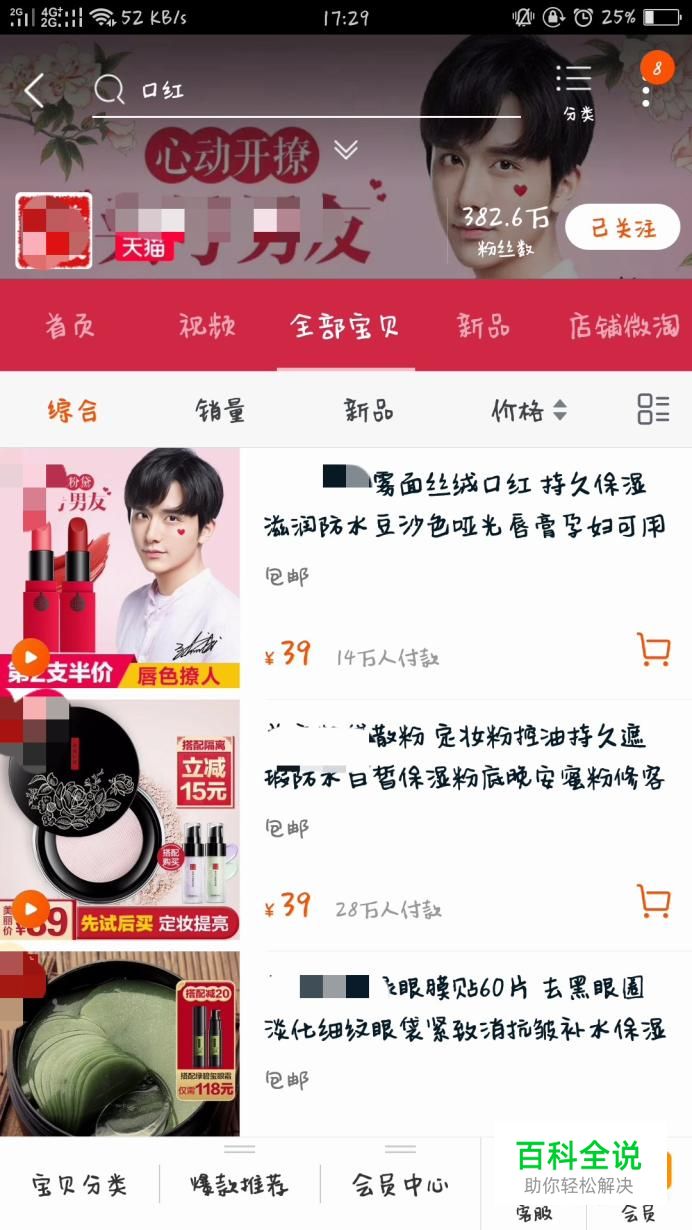Go back using the top-left arrow
Image resolution: width=692 pixels, height=1230 pixels.
34,91
